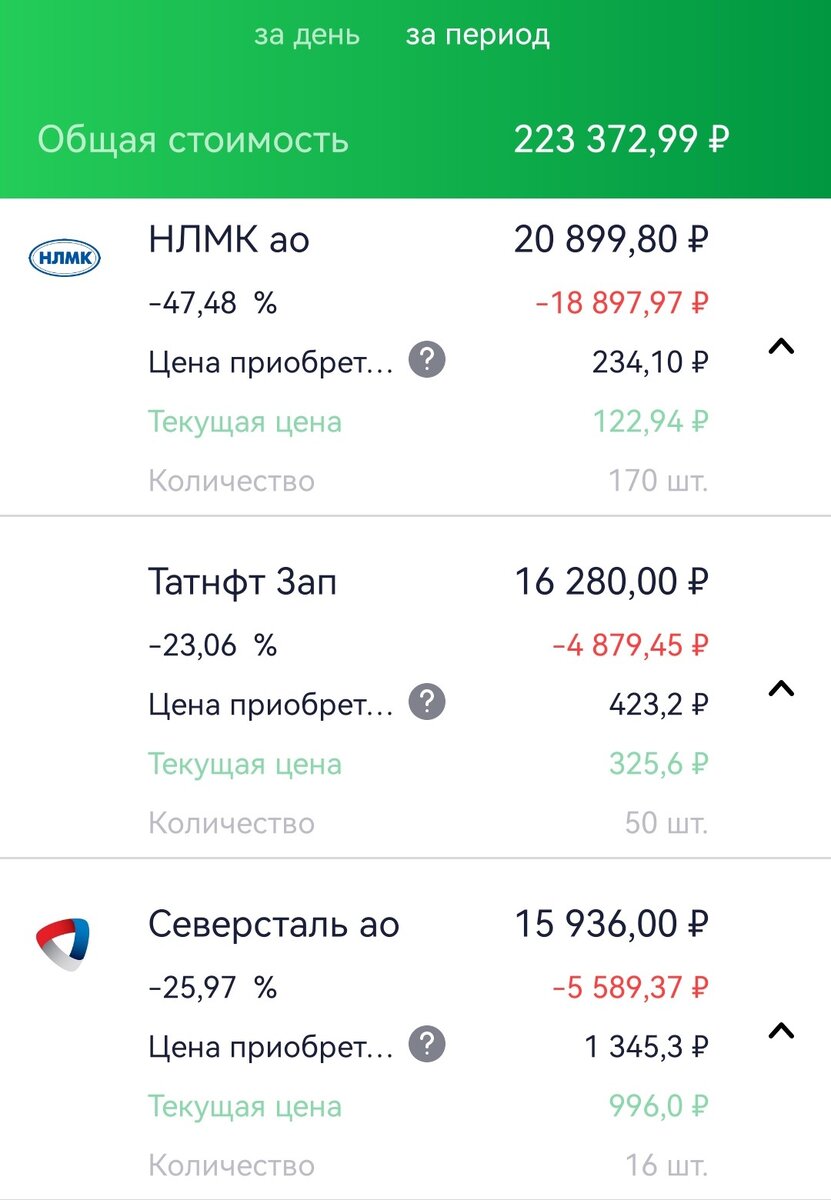This screenshot has height=1200, width=831.
Task: Switch to the за день tab
Action: (307, 36)
